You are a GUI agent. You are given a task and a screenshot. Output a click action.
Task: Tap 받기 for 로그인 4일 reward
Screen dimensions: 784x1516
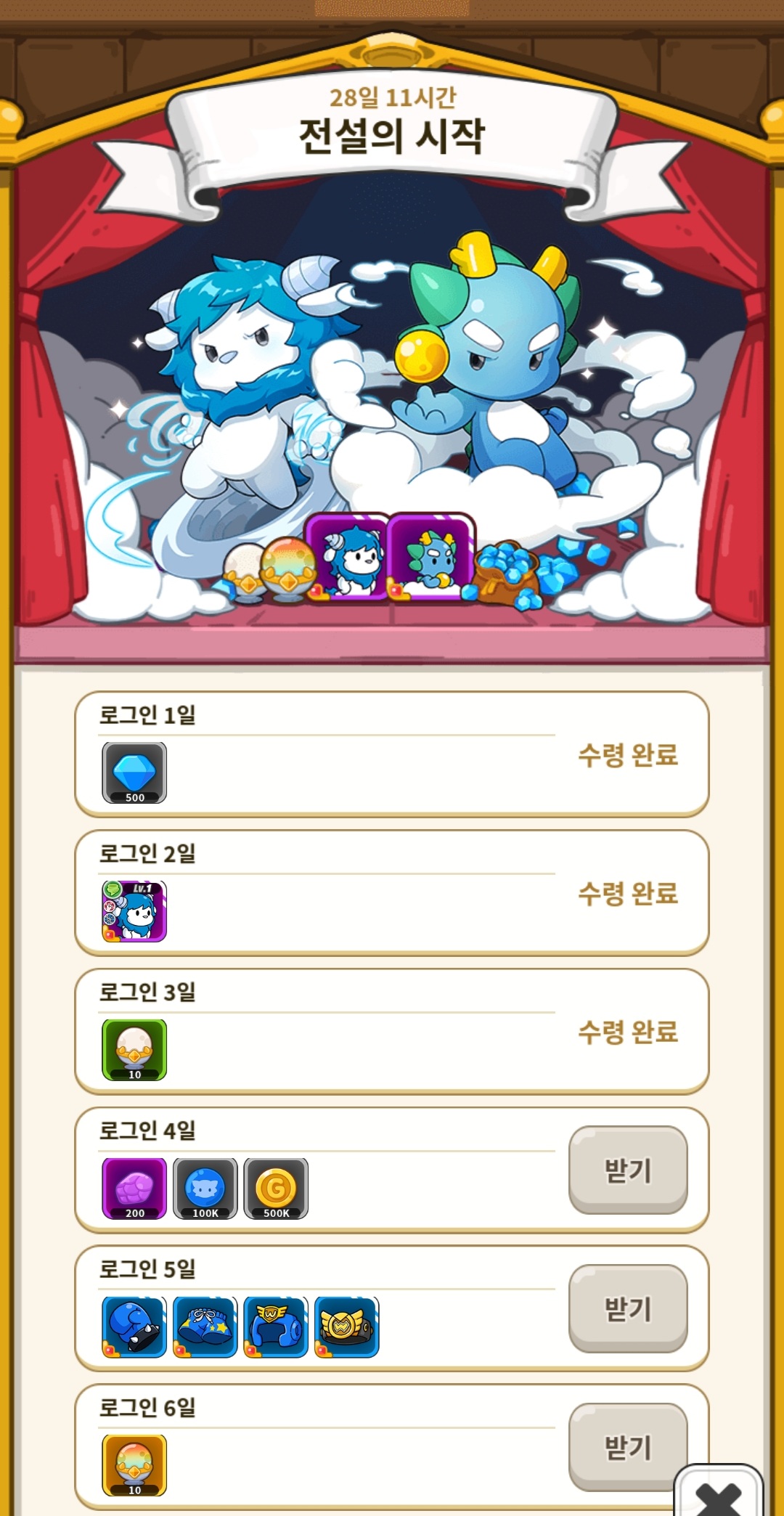(628, 1169)
